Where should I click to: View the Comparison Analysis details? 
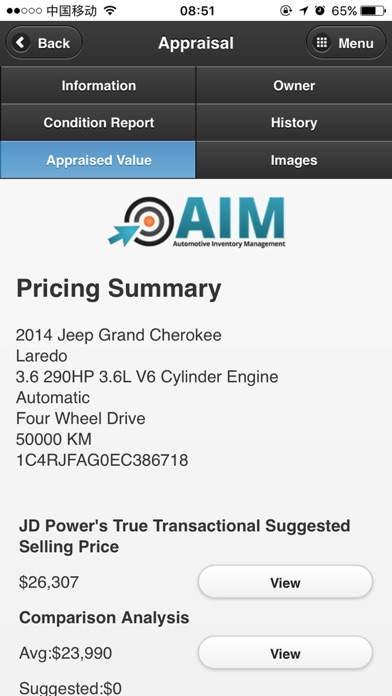click(285, 653)
